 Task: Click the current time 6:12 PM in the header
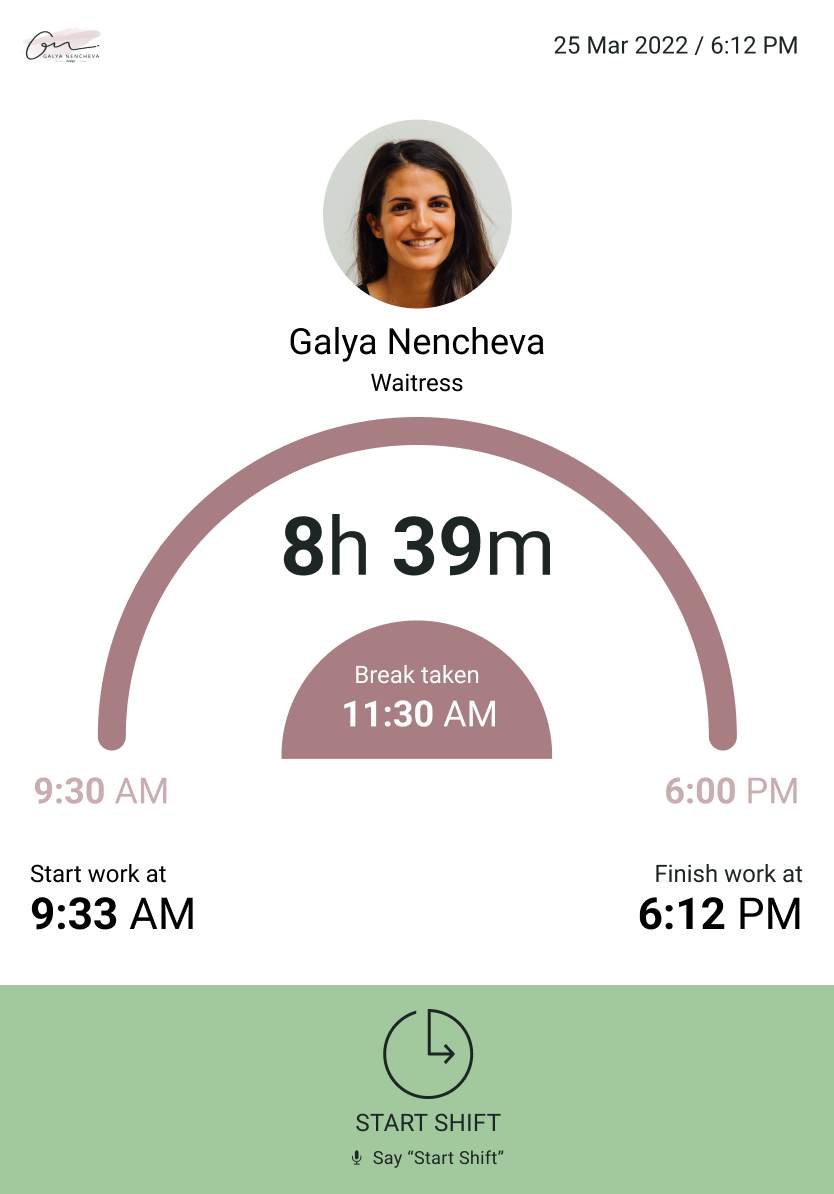(x=756, y=45)
